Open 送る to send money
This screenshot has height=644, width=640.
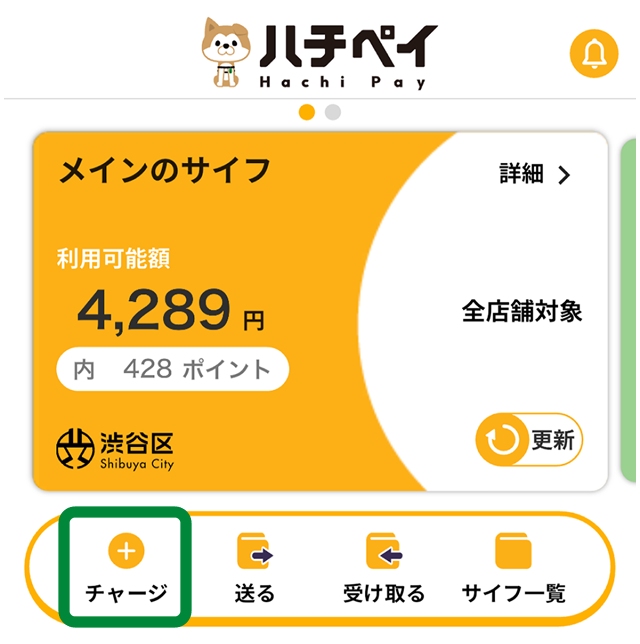(254, 566)
